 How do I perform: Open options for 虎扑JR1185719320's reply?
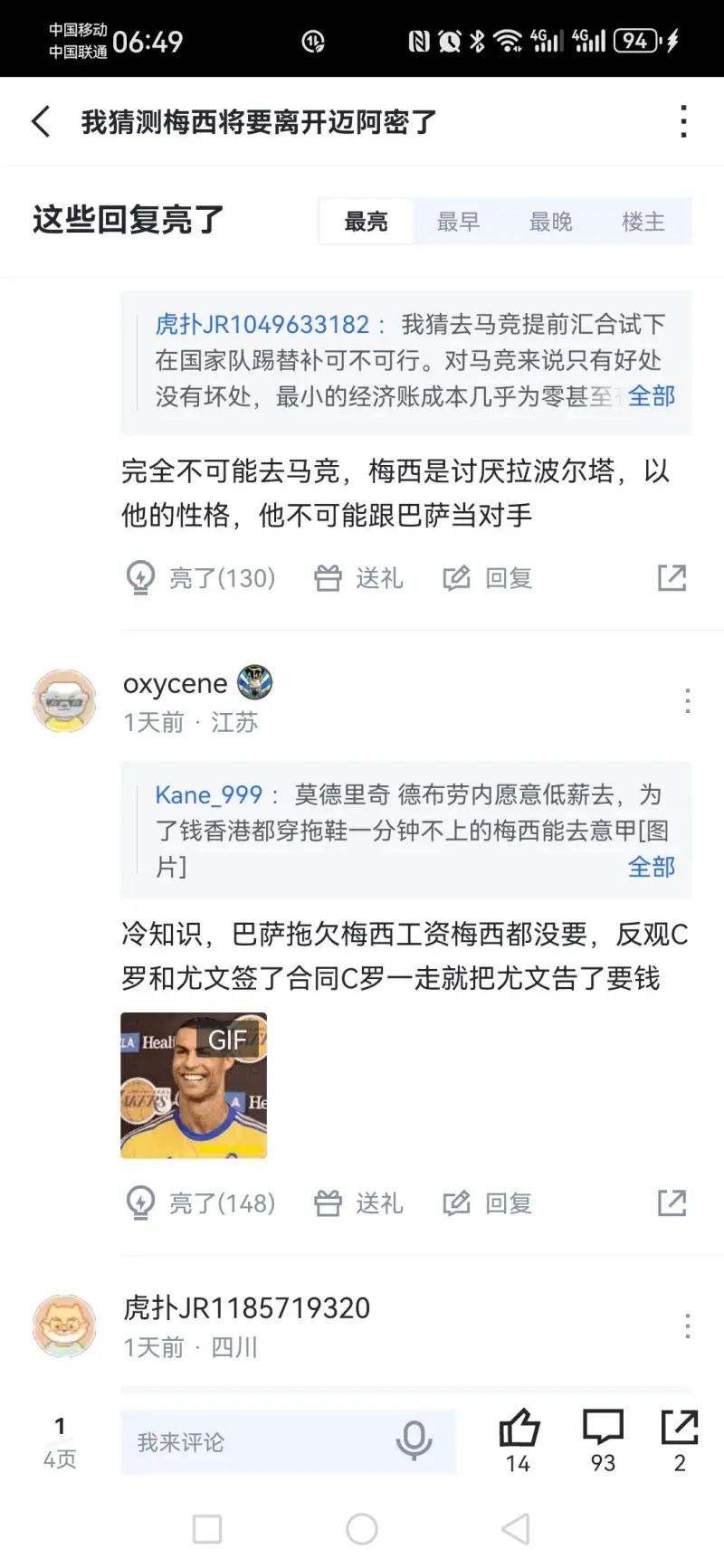pos(688,1326)
